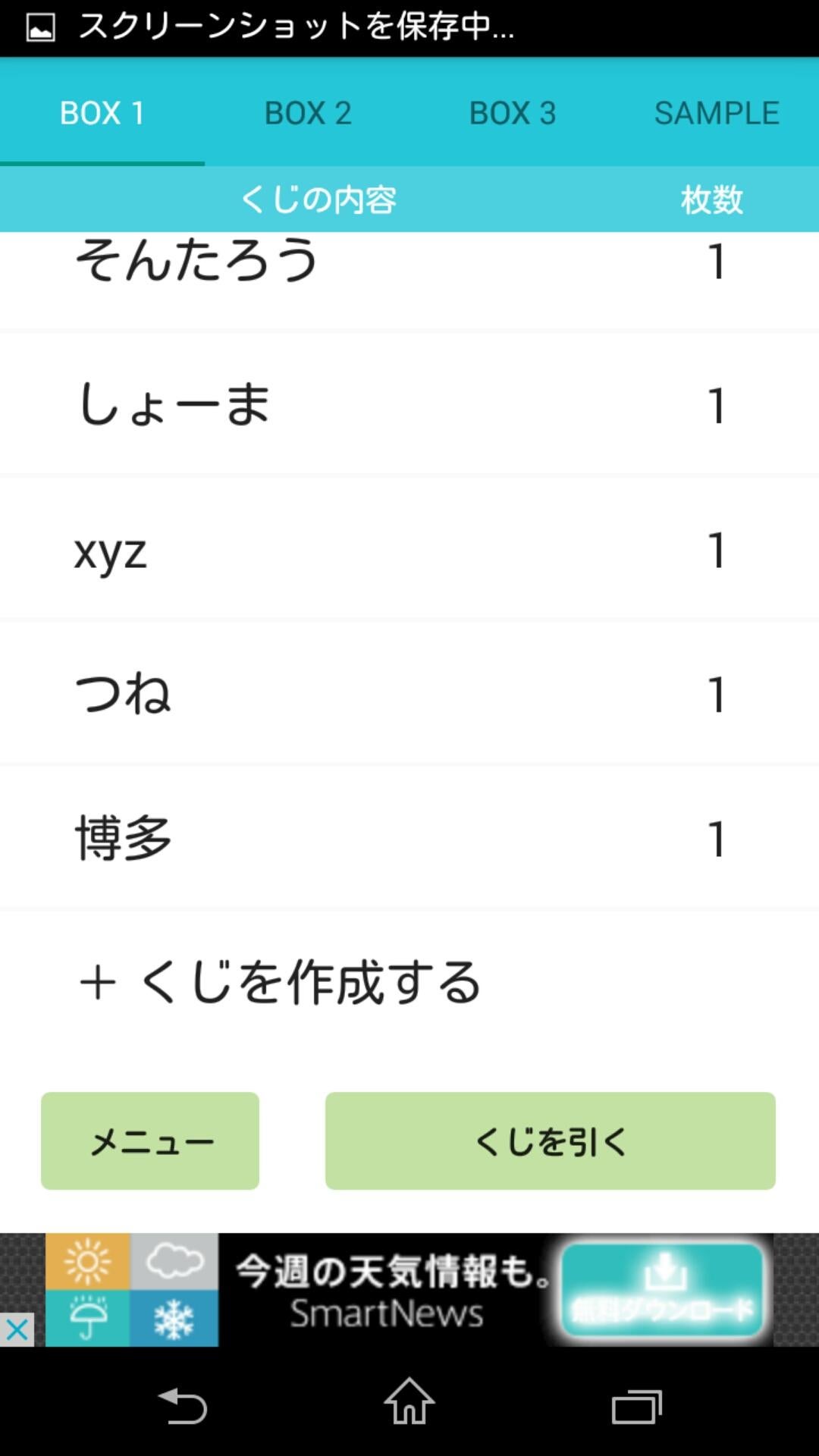819x1456 pixels.
Task: Switch to the BOX 2 tab
Action: 307,112
